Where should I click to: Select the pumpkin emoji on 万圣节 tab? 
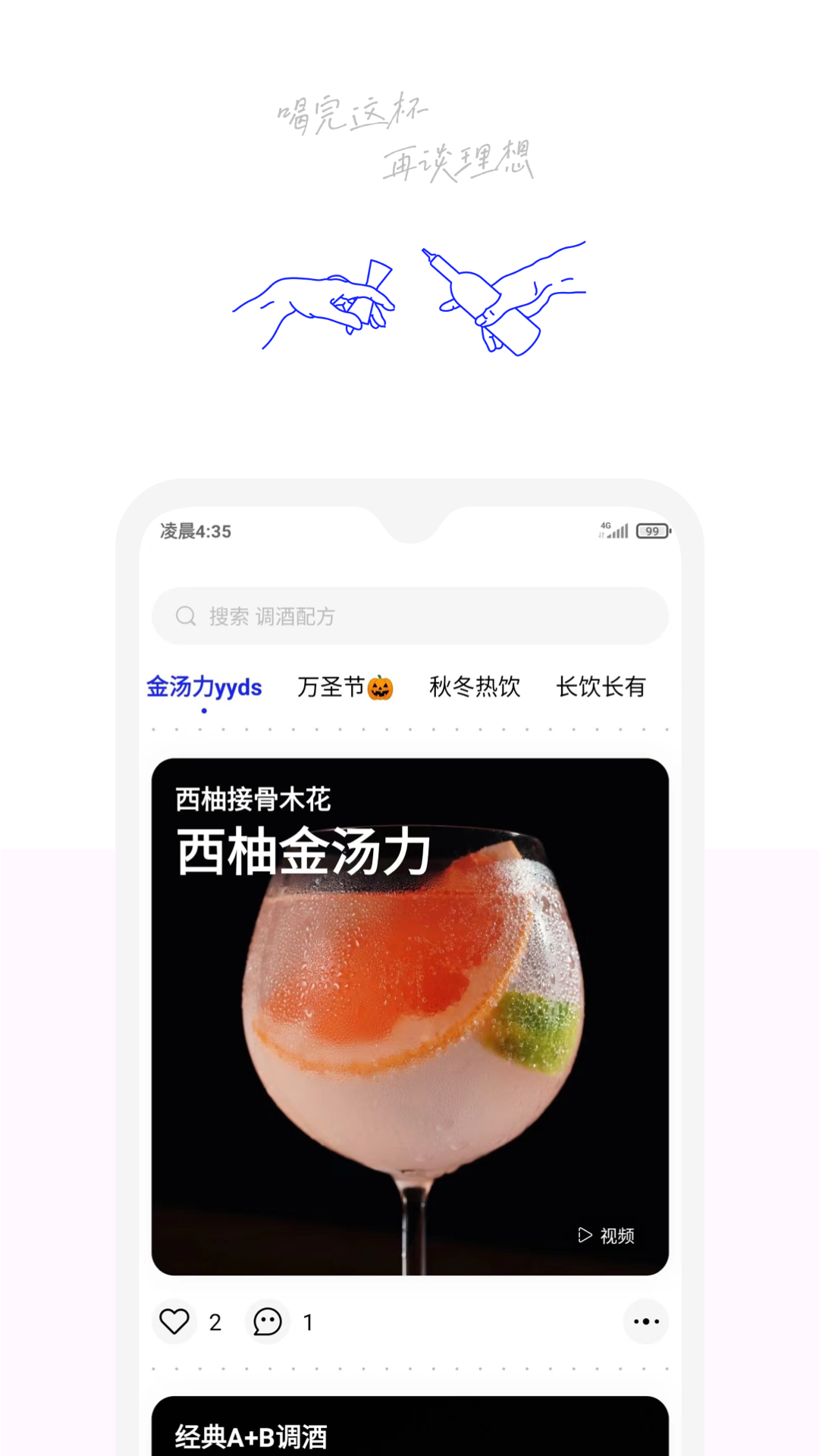(x=381, y=687)
